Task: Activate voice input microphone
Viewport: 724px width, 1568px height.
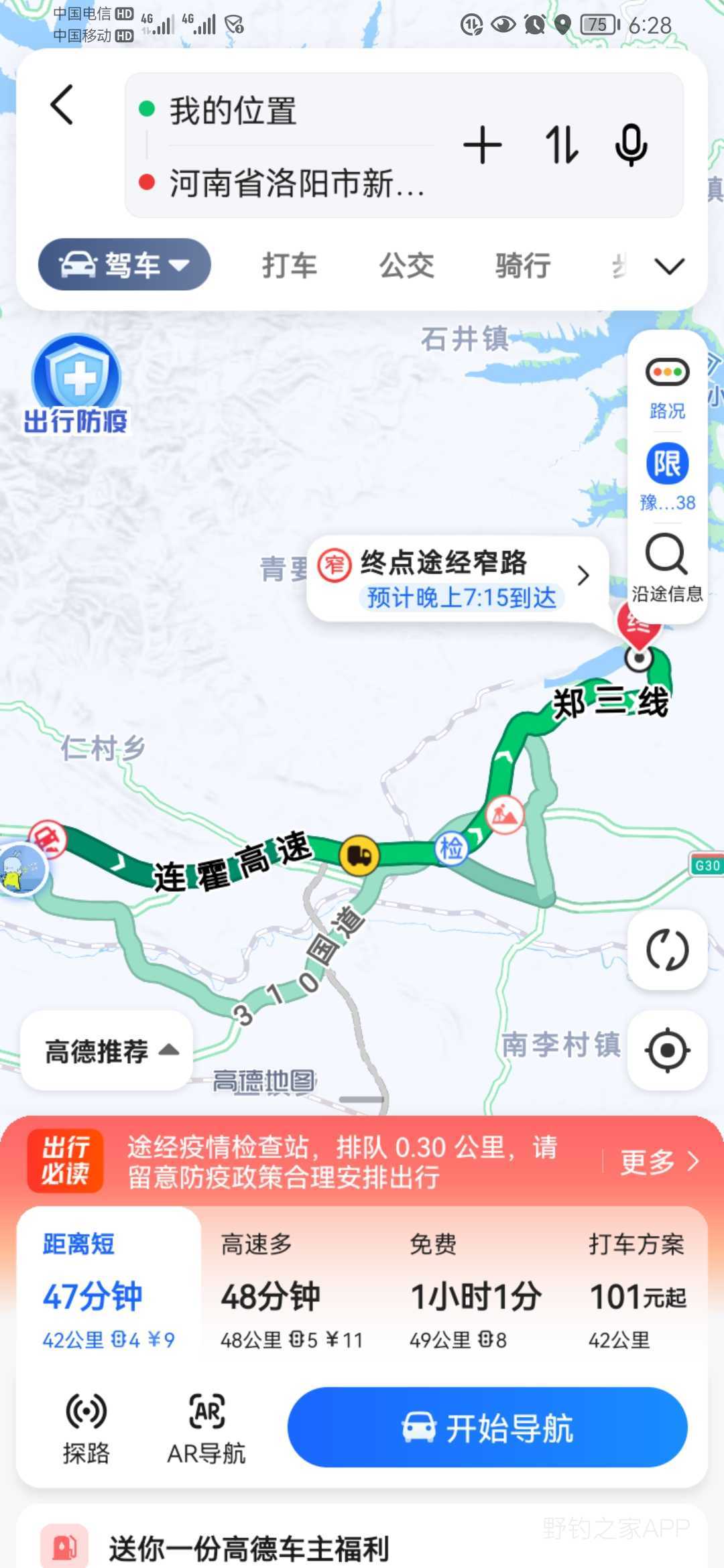Action: pyautogui.click(x=631, y=145)
